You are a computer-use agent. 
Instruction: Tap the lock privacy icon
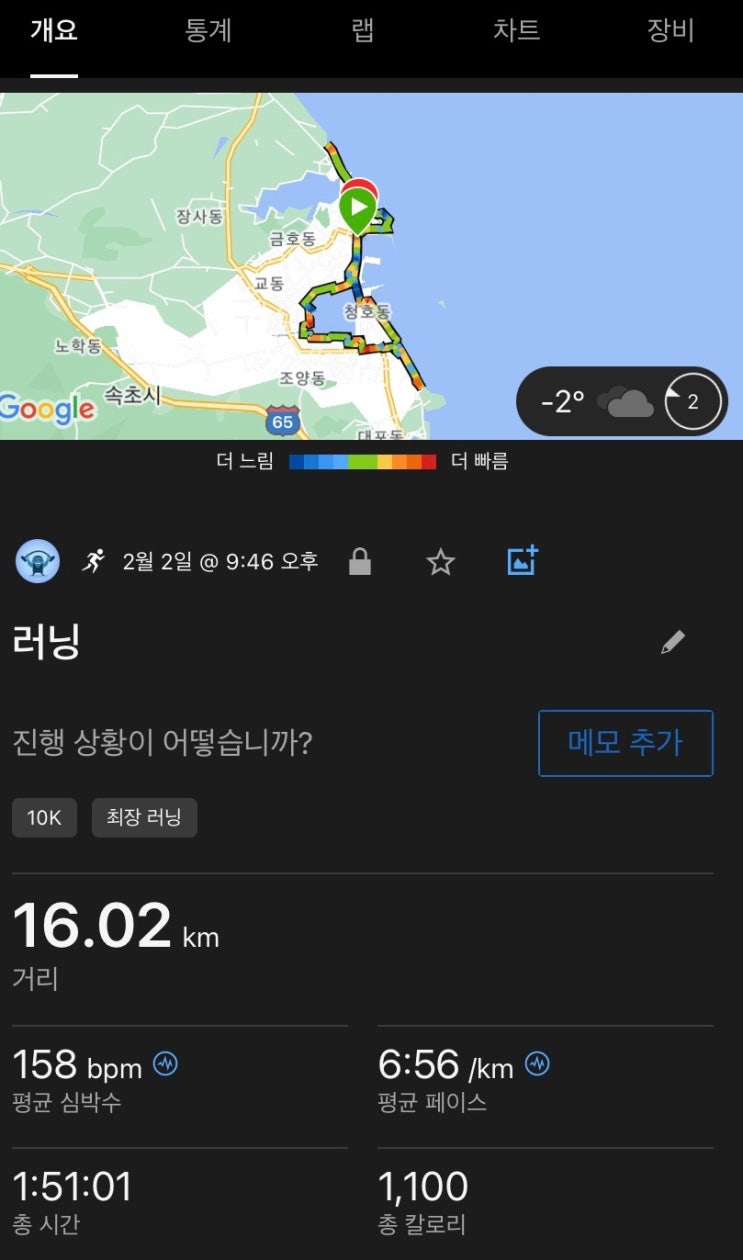tap(360, 562)
